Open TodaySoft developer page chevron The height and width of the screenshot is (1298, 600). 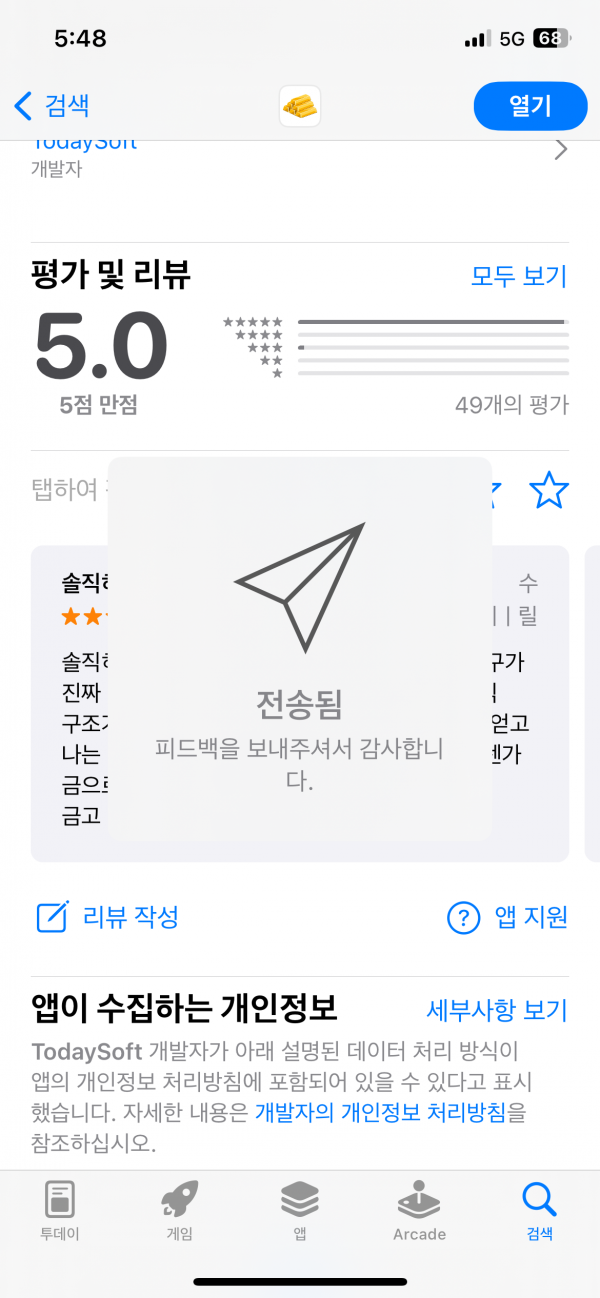561,151
